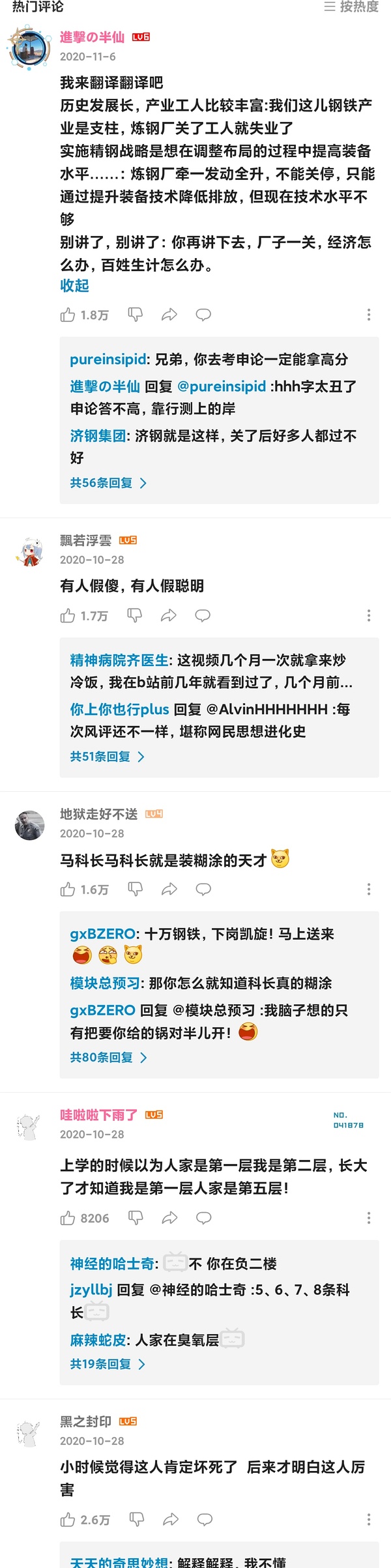This screenshot has width=391, height=1568.
Task: Share 進撃の半仙's comment
Action: (x=169, y=315)
